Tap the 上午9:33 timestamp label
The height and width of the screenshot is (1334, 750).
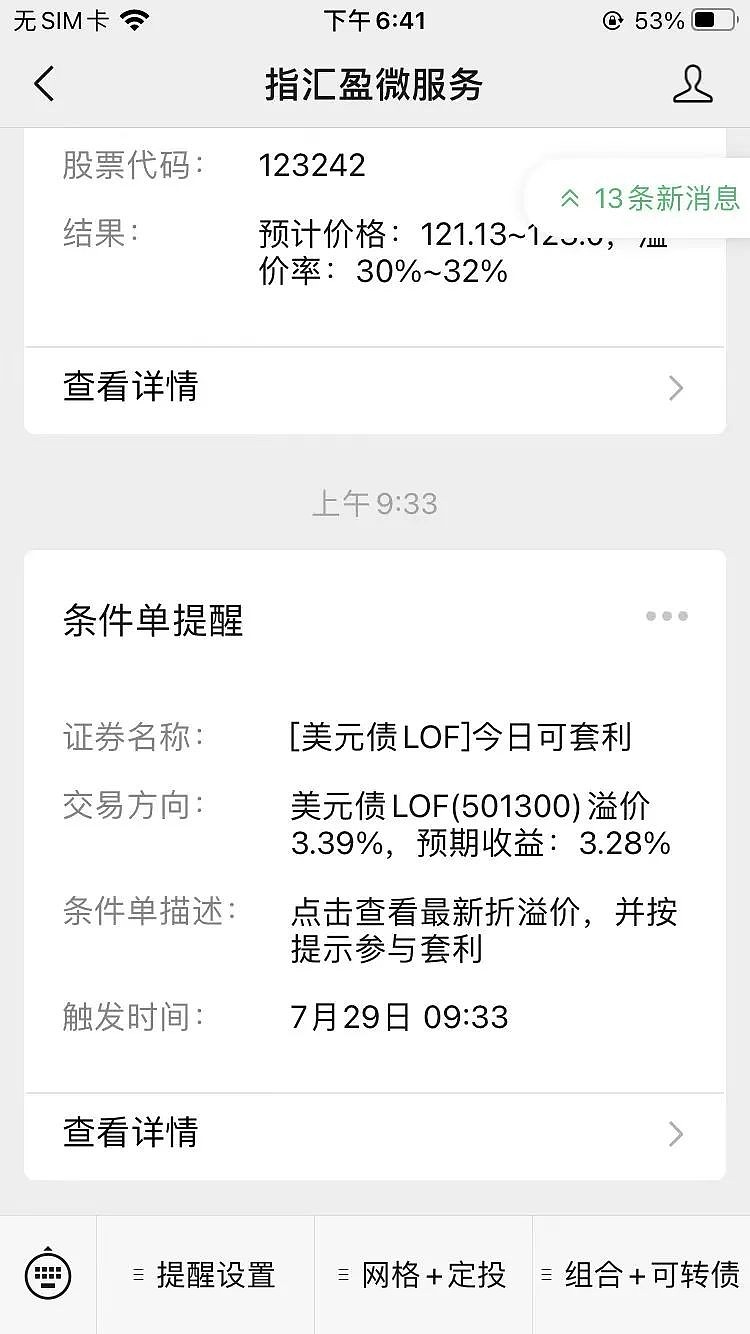(375, 504)
